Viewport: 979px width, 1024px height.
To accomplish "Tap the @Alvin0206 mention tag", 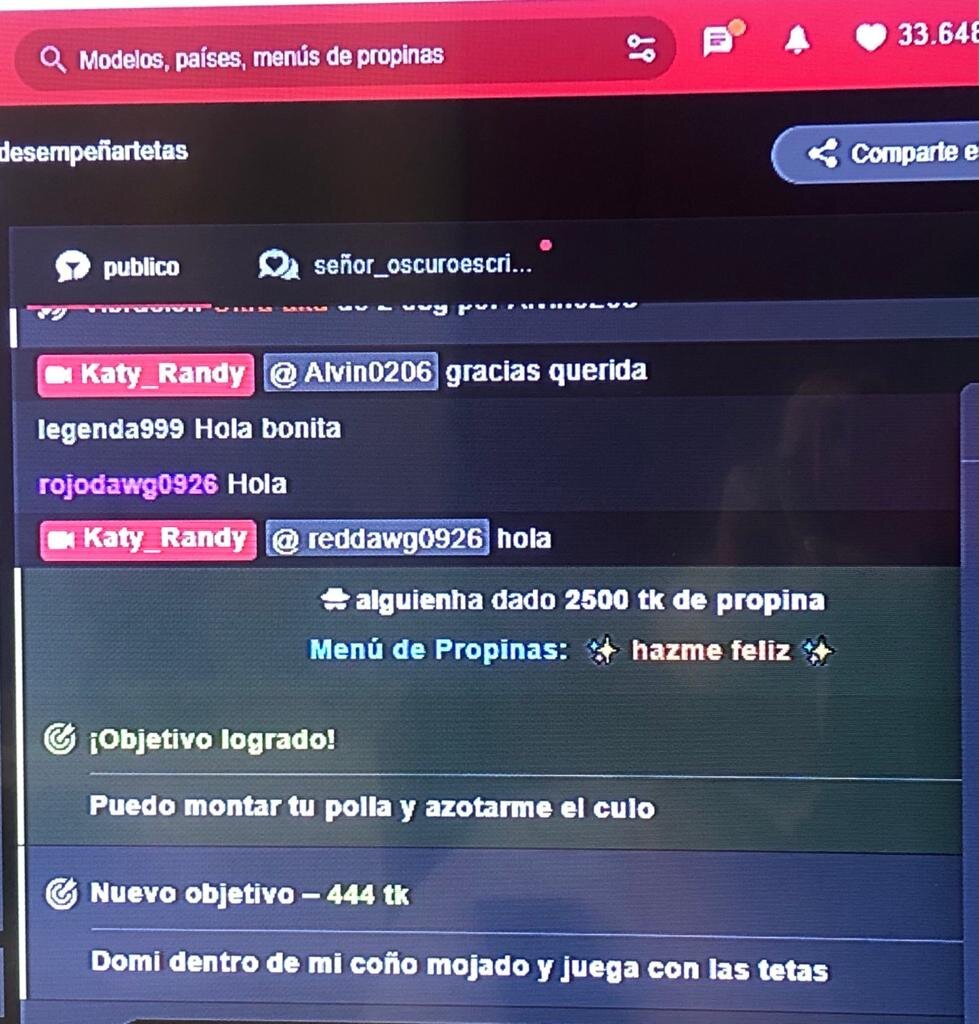I will click(351, 373).
